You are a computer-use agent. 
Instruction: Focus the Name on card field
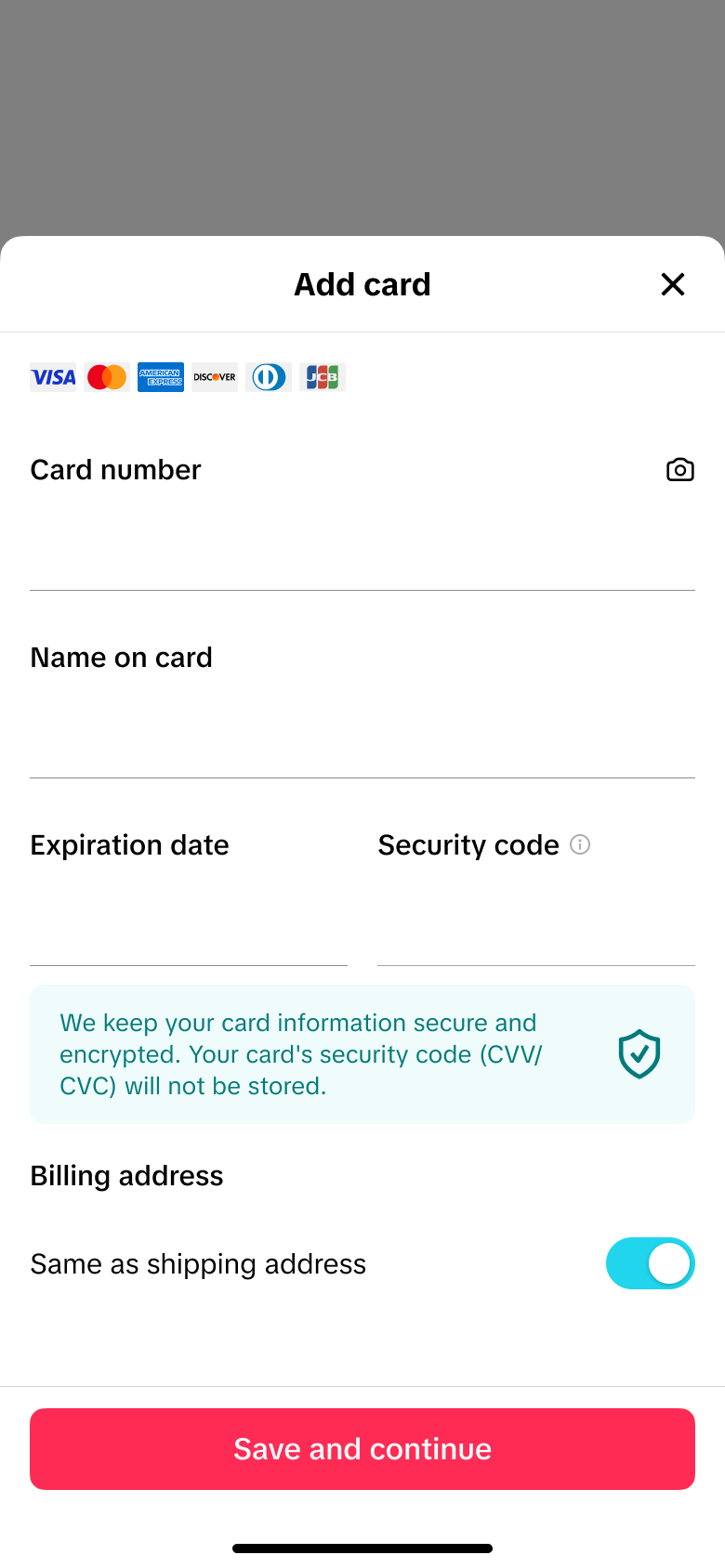coord(362,736)
